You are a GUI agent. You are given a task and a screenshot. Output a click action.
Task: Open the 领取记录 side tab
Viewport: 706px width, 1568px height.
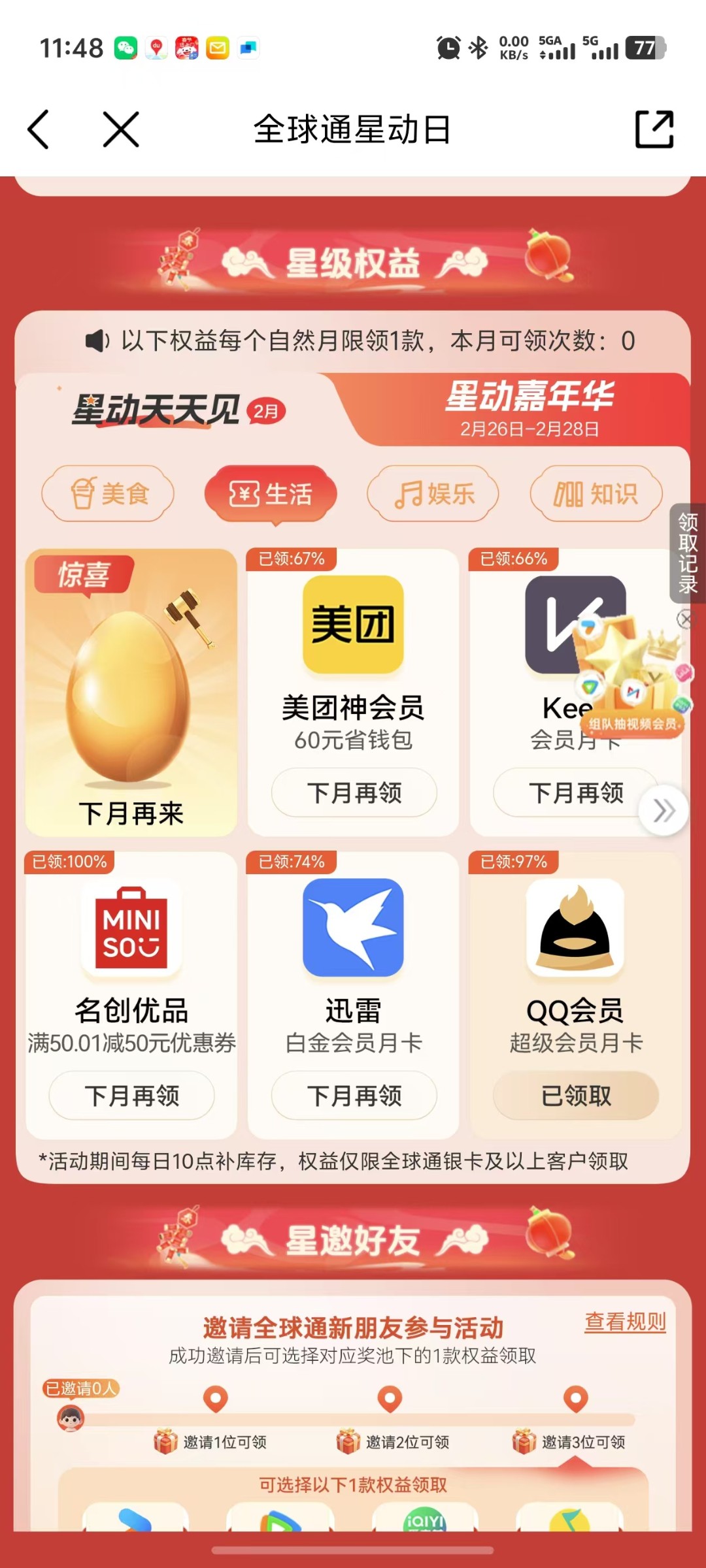(688, 553)
